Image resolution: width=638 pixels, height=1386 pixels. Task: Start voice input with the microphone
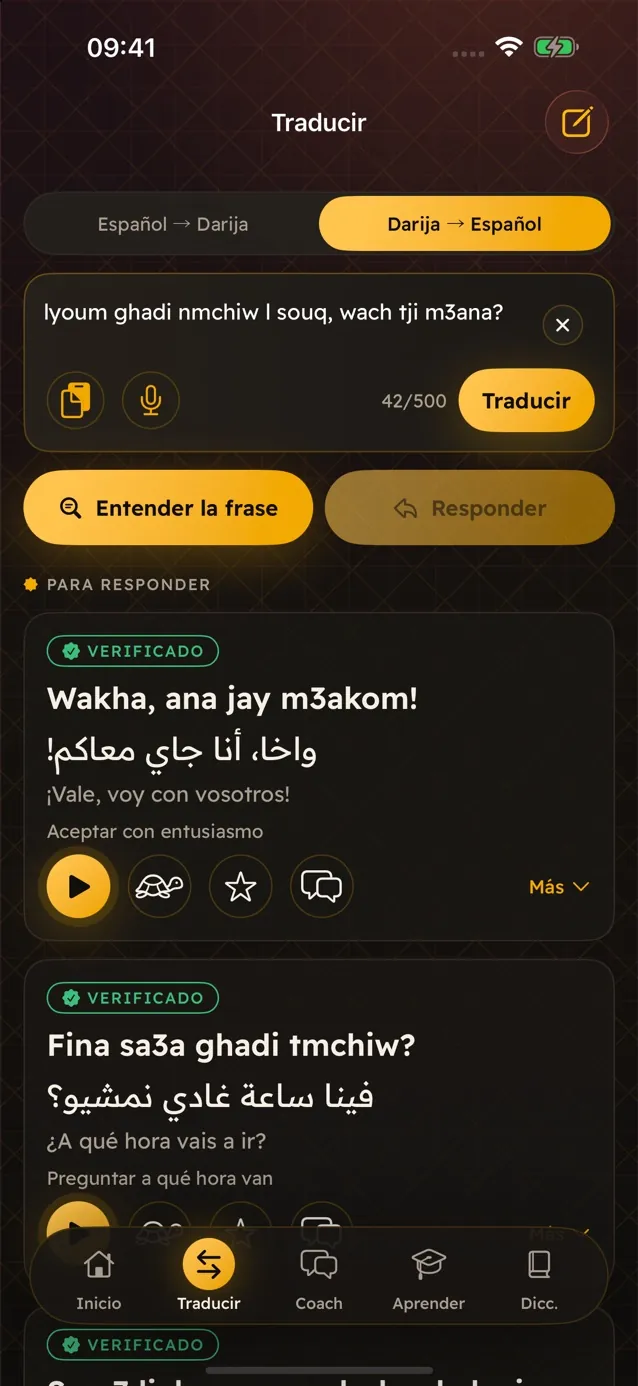151,401
